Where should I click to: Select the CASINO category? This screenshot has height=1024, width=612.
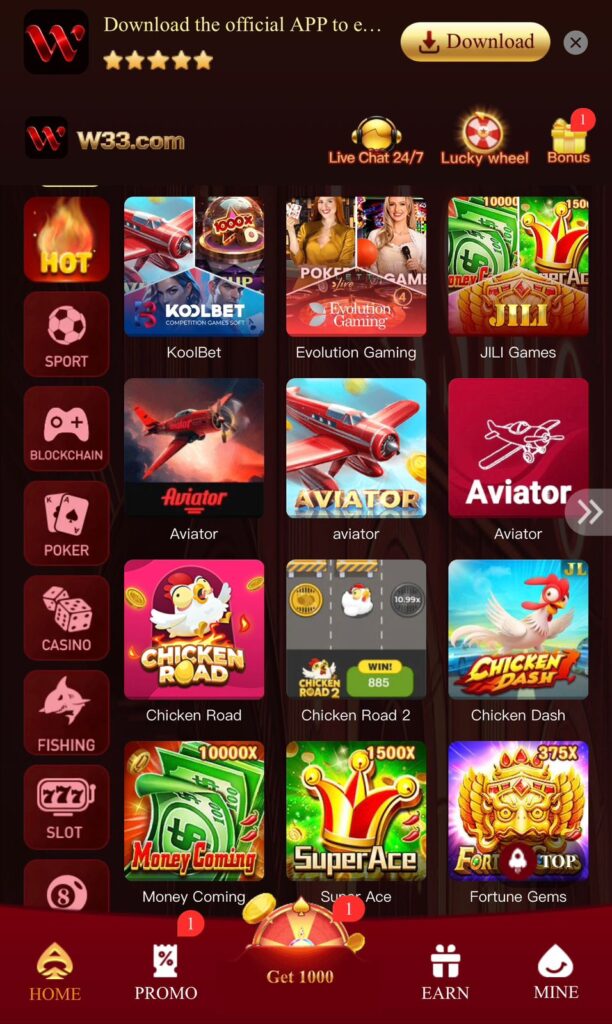[66, 619]
